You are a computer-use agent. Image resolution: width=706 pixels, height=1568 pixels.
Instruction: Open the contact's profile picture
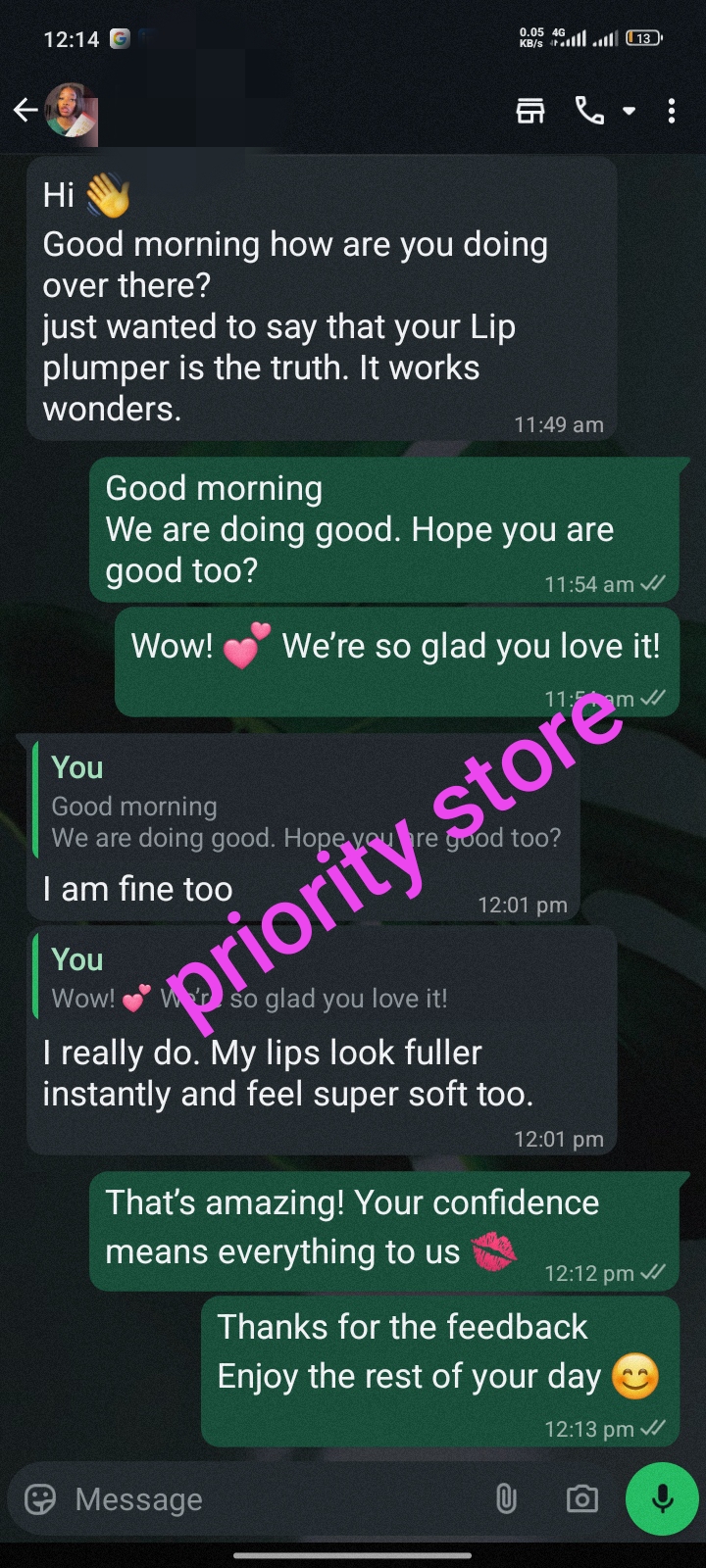coord(72,111)
